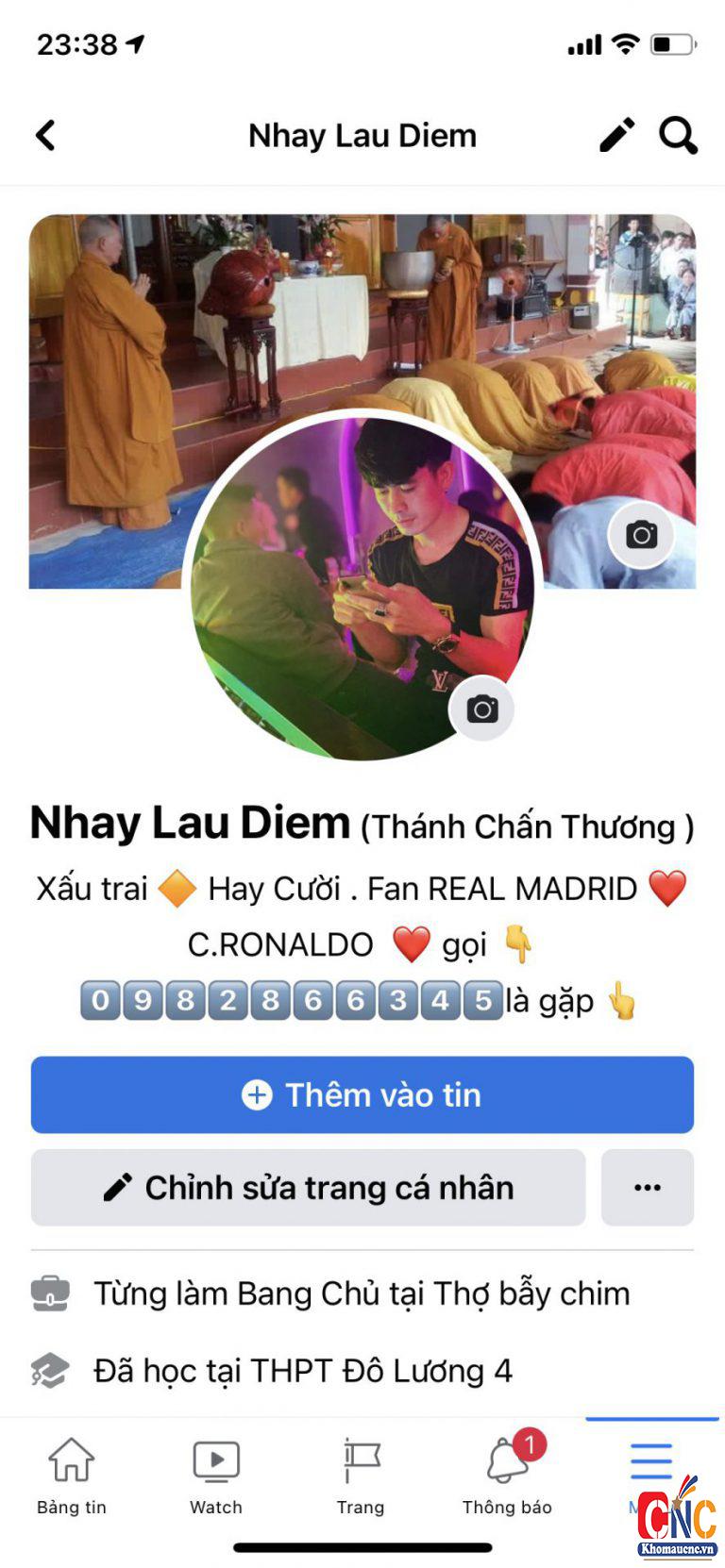Go back using the top arrow
Image resolution: width=725 pixels, height=1568 pixels.
tap(45, 136)
